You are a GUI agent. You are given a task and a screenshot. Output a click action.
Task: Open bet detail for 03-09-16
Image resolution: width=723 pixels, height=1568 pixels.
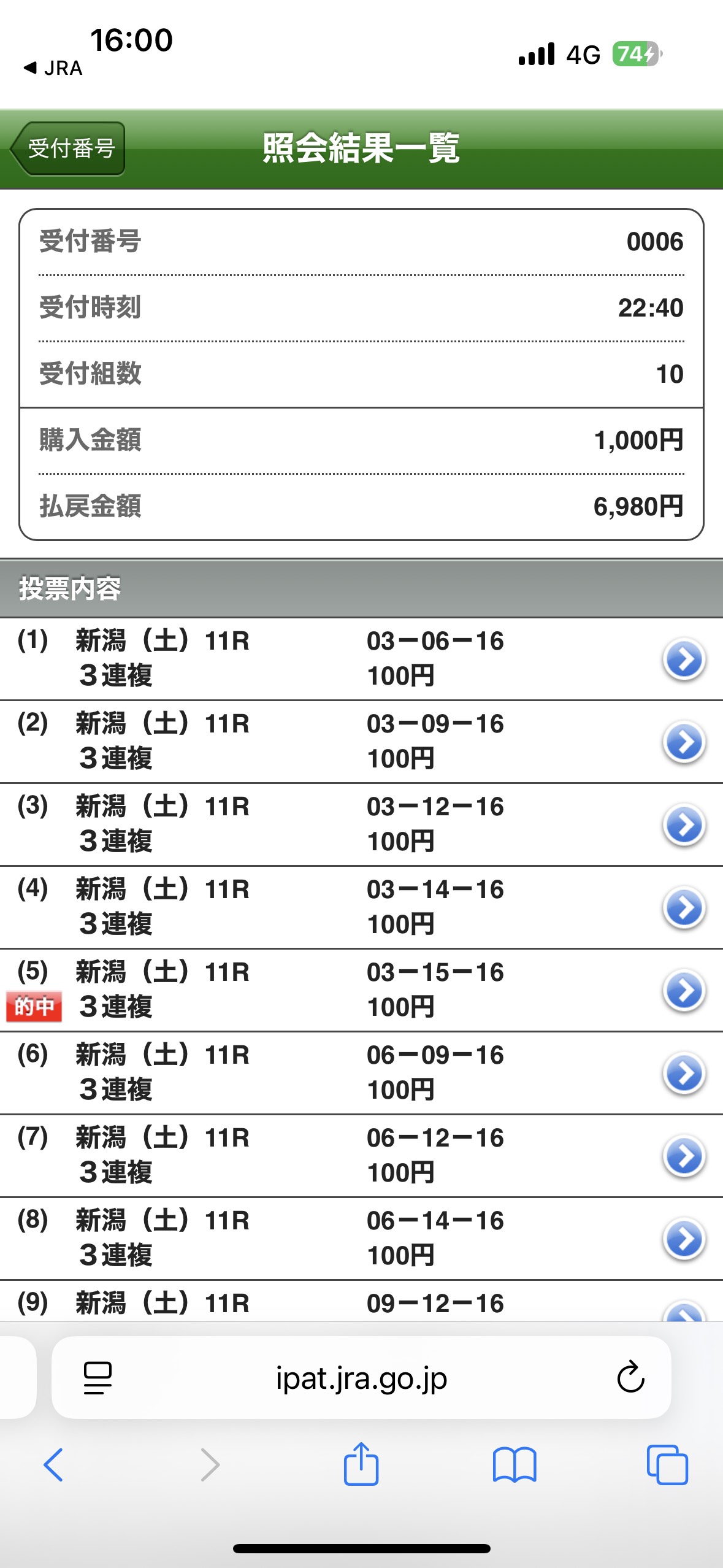coord(684,742)
